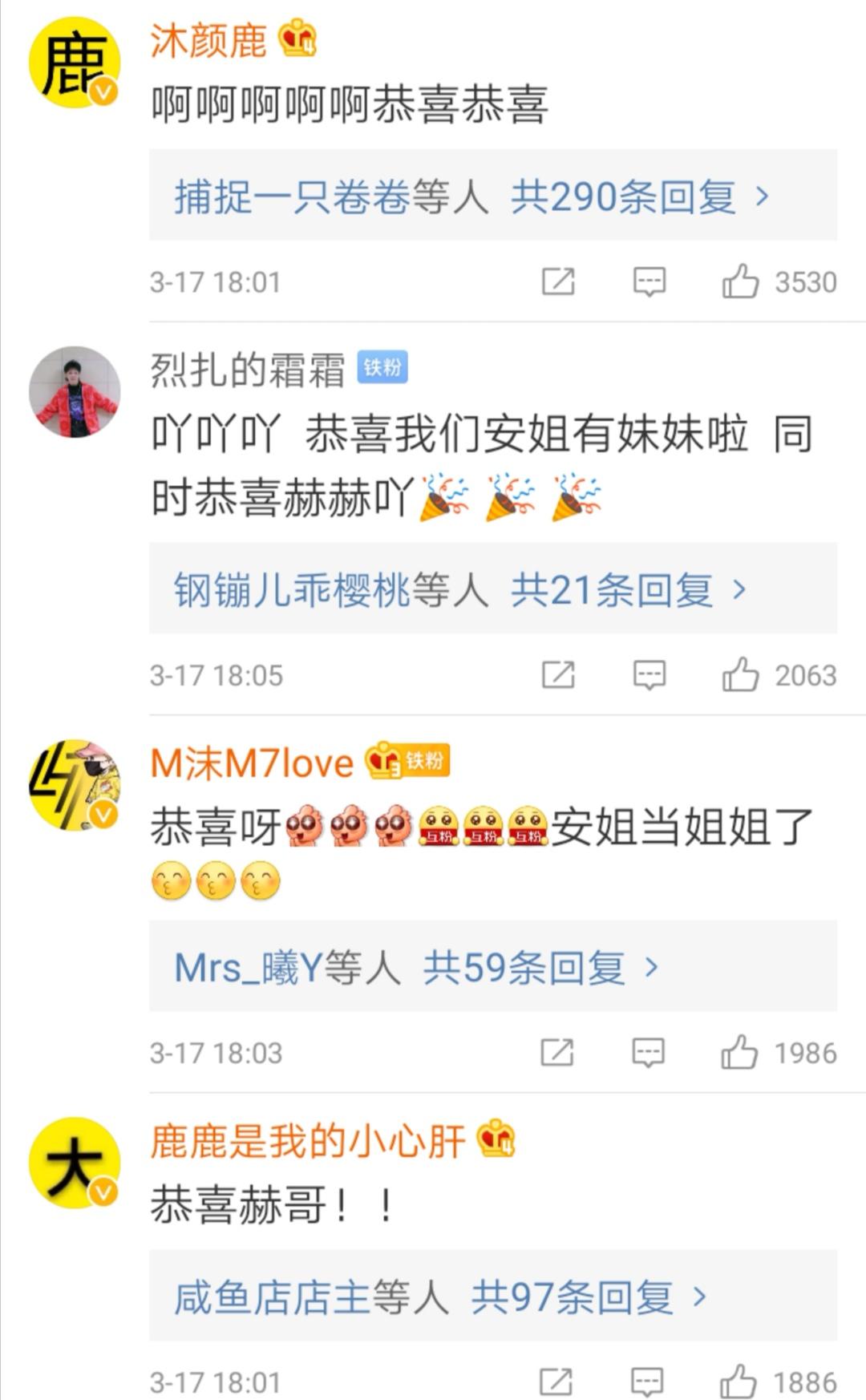
Task: Open 鹿鹿是我的小心肝's avatar
Action: tap(74, 1162)
